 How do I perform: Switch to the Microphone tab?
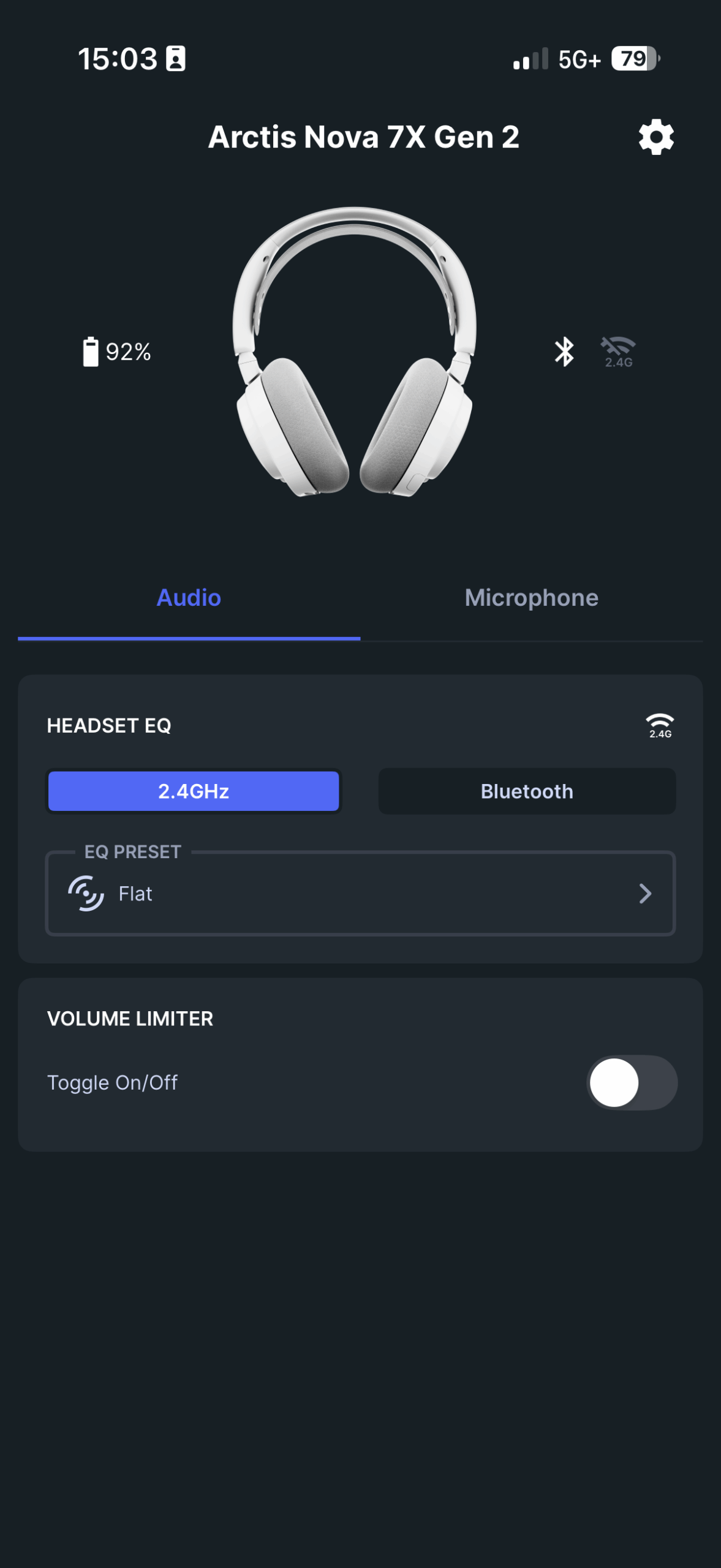point(531,598)
